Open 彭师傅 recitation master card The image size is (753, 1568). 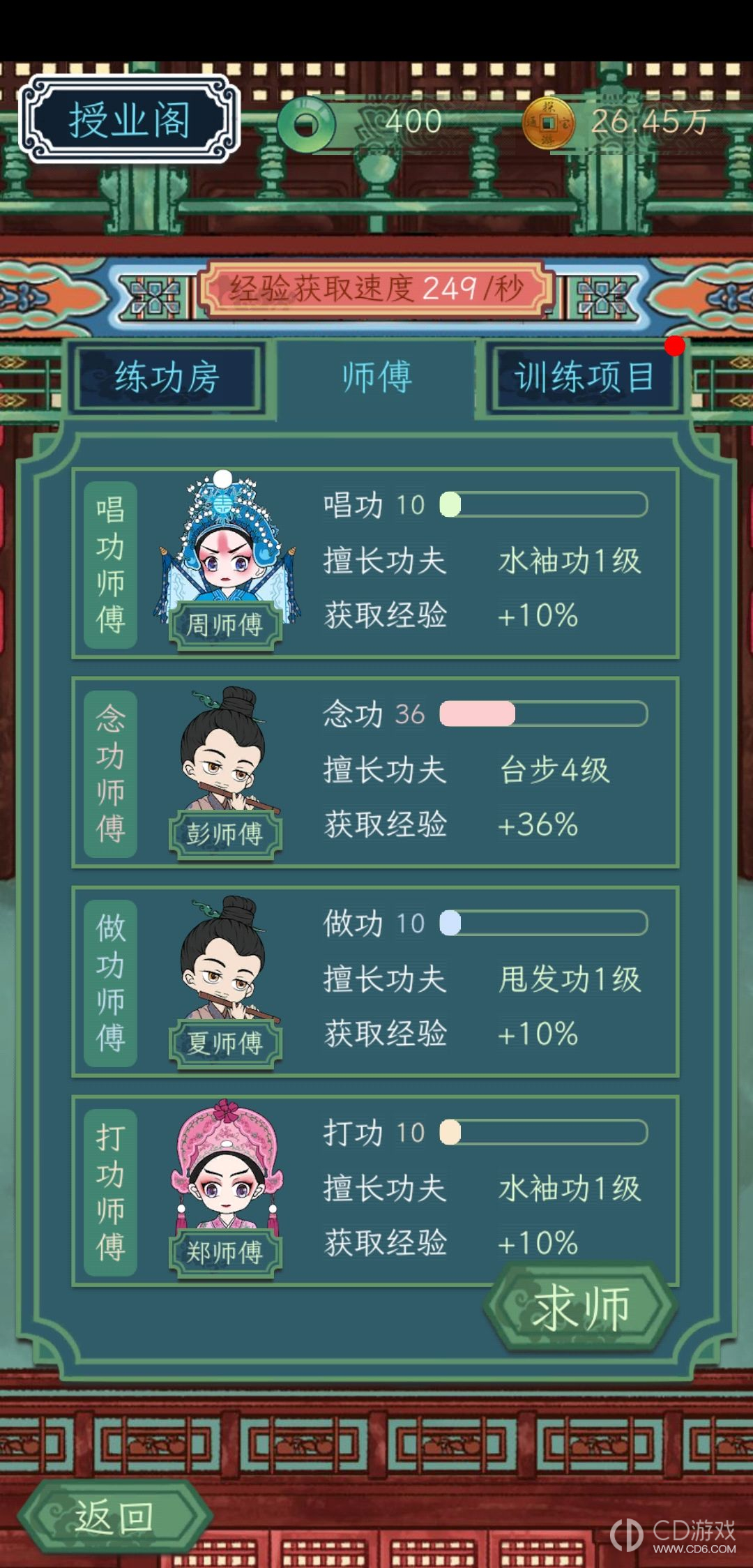(375, 772)
